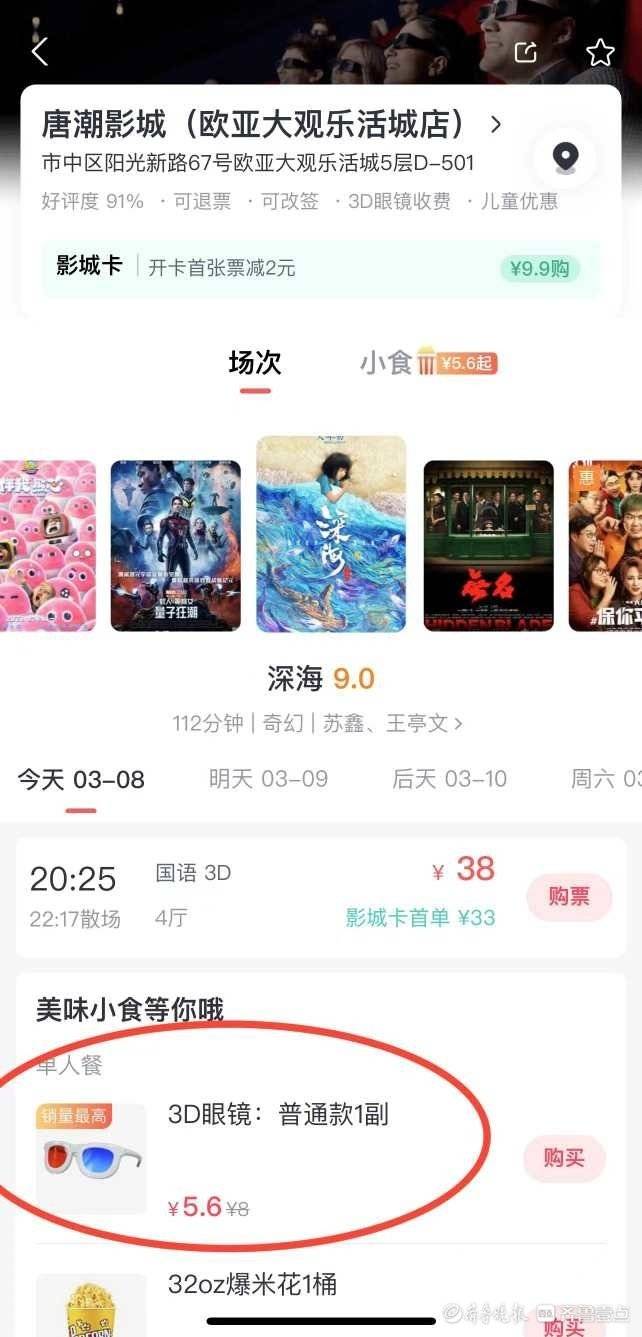Open 深海 cast and details
This screenshot has height=1337, width=642.
tap(317, 723)
